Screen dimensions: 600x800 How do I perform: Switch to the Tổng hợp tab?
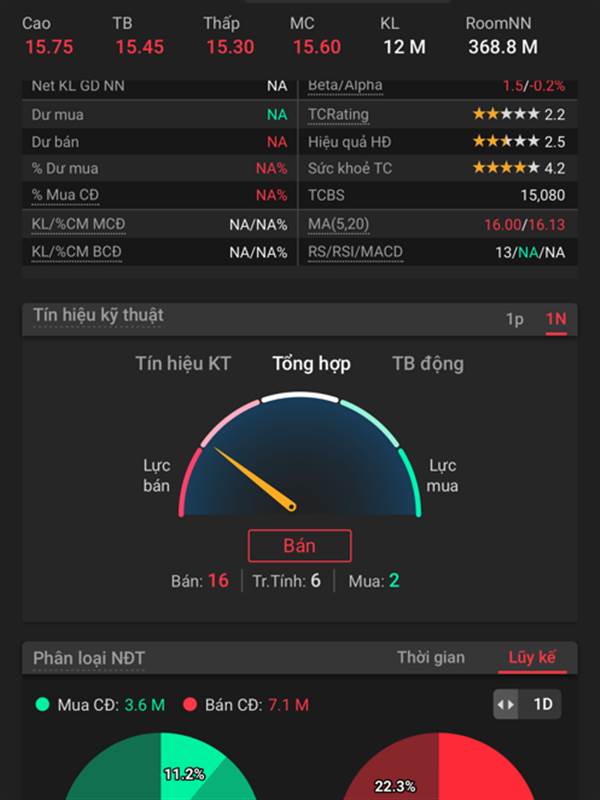pyautogui.click(x=312, y=363)
